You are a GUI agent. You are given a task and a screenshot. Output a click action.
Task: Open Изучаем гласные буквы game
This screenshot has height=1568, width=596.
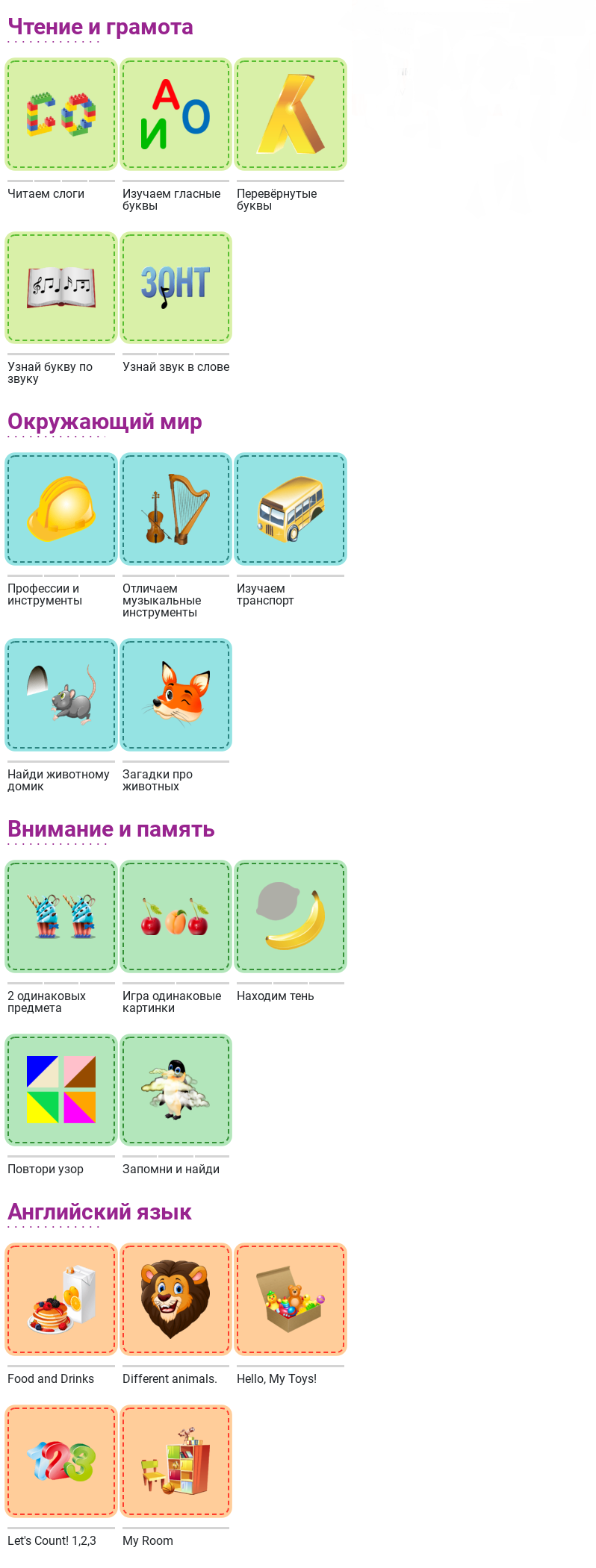[x=176, y=114]
